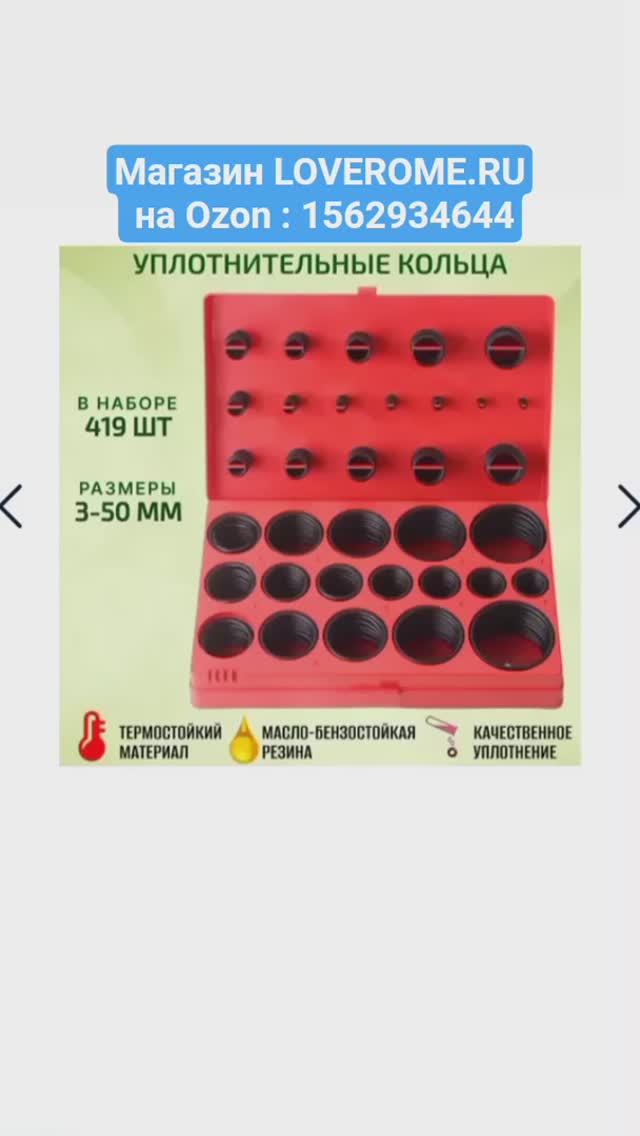640x1136 pixels.
Task: Show the next product image
Action: pyautogui.click(x=628, y=506)
